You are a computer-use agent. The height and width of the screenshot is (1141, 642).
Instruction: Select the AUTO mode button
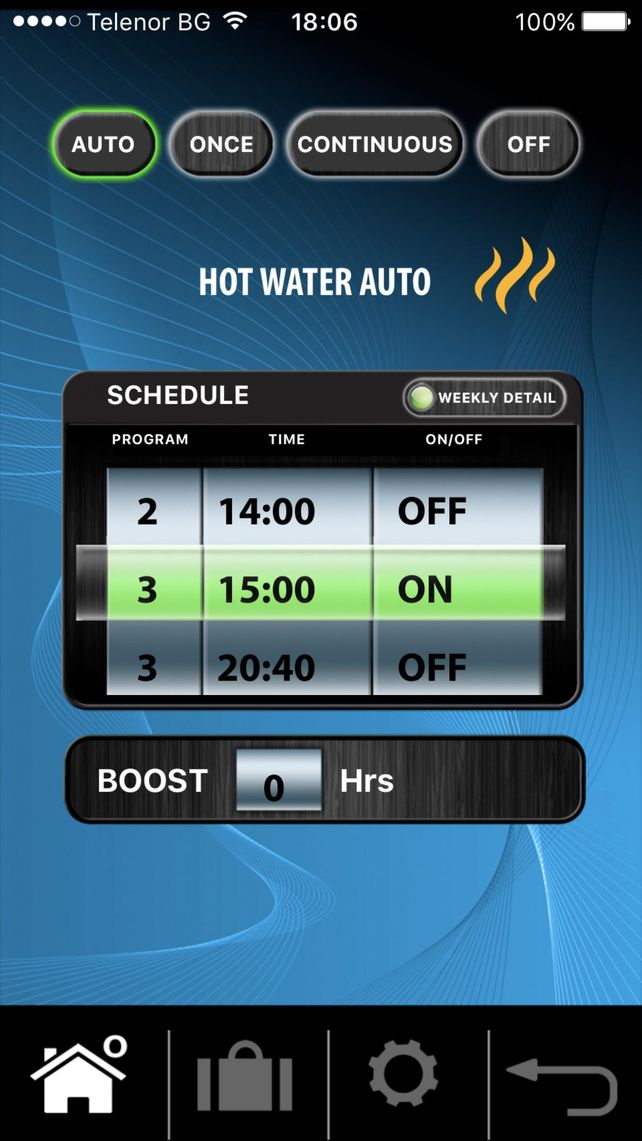(103, 144)
